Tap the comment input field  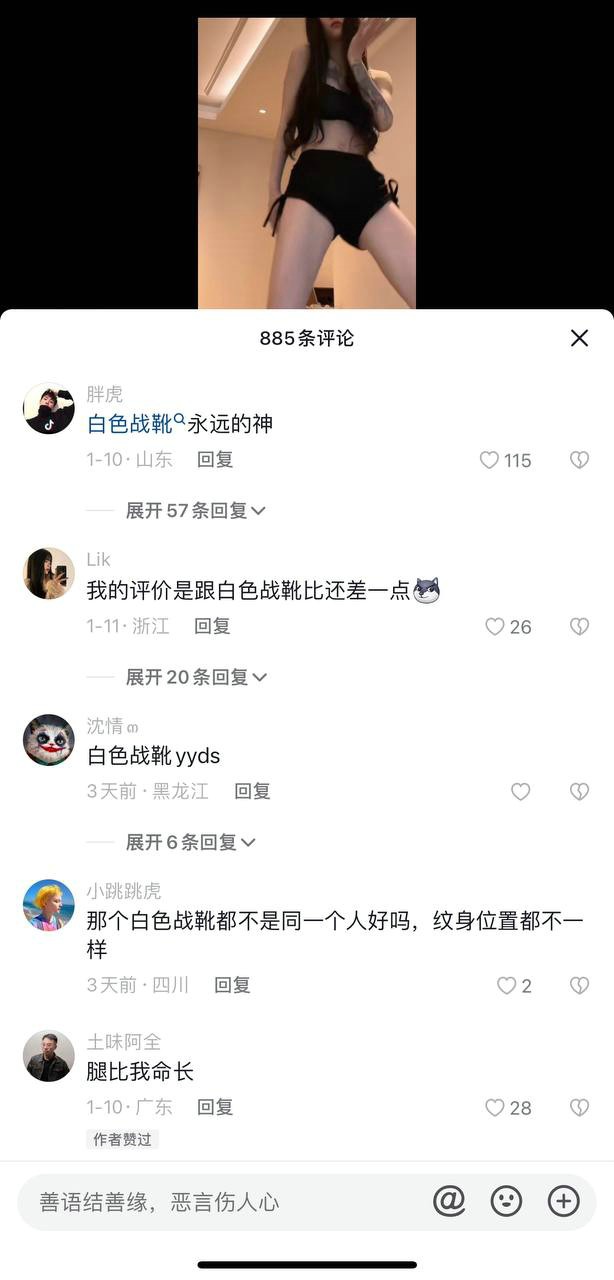click(x=220, y=1202)
